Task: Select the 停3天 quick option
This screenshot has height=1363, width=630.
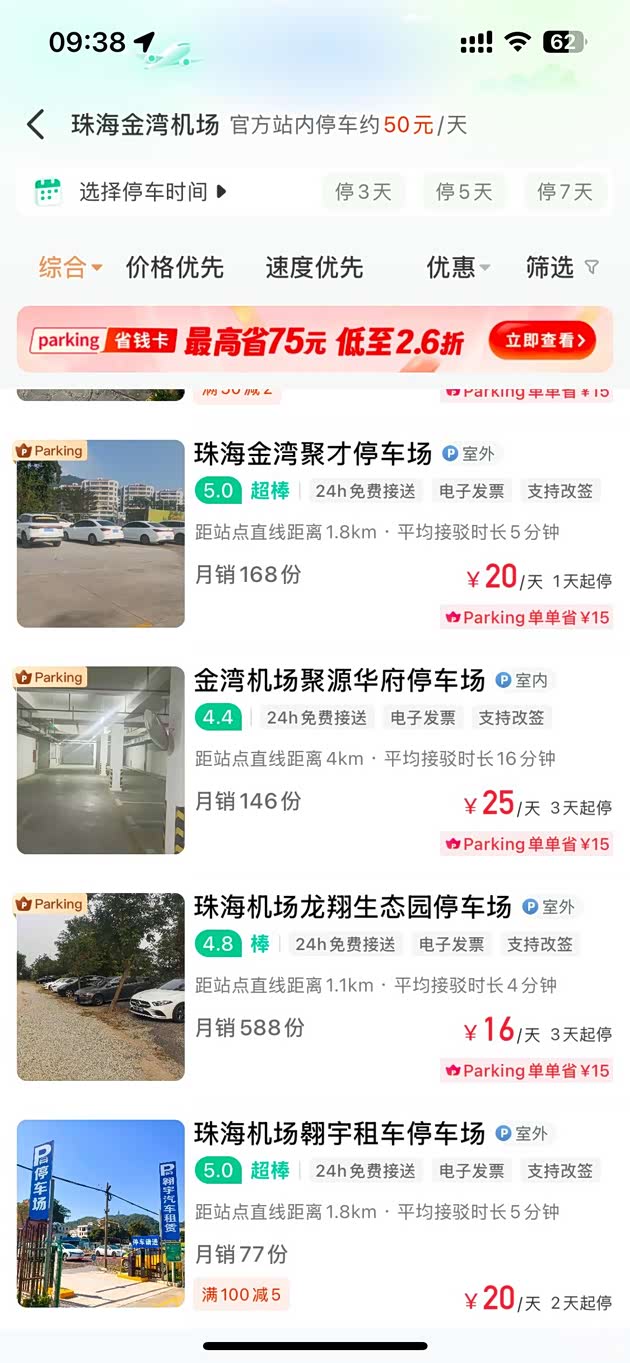Action: click(x=363, y=192)
